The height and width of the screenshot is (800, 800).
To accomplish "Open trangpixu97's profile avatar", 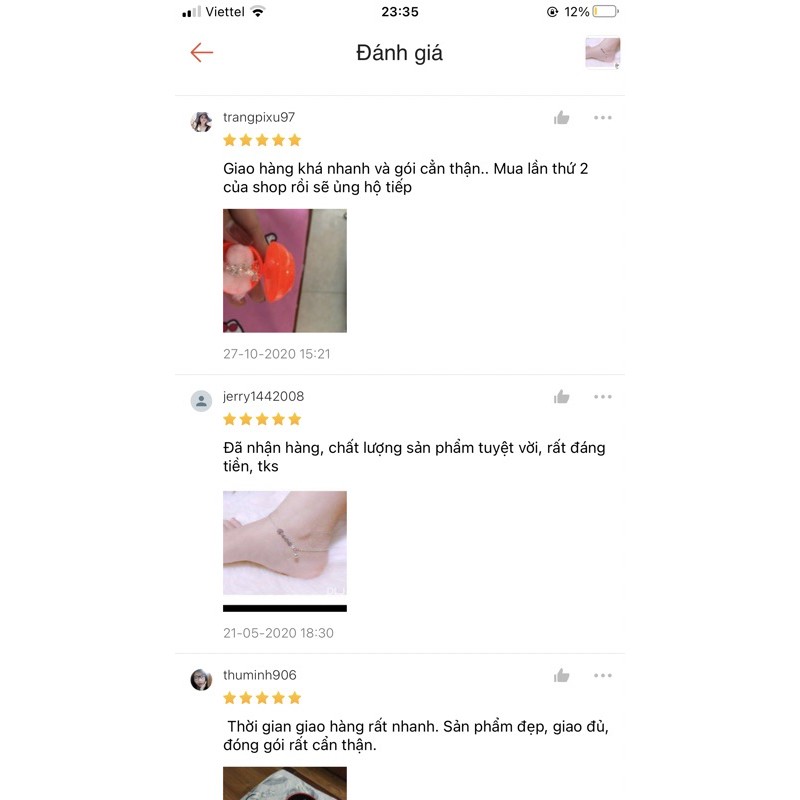I will pos(201,122).
